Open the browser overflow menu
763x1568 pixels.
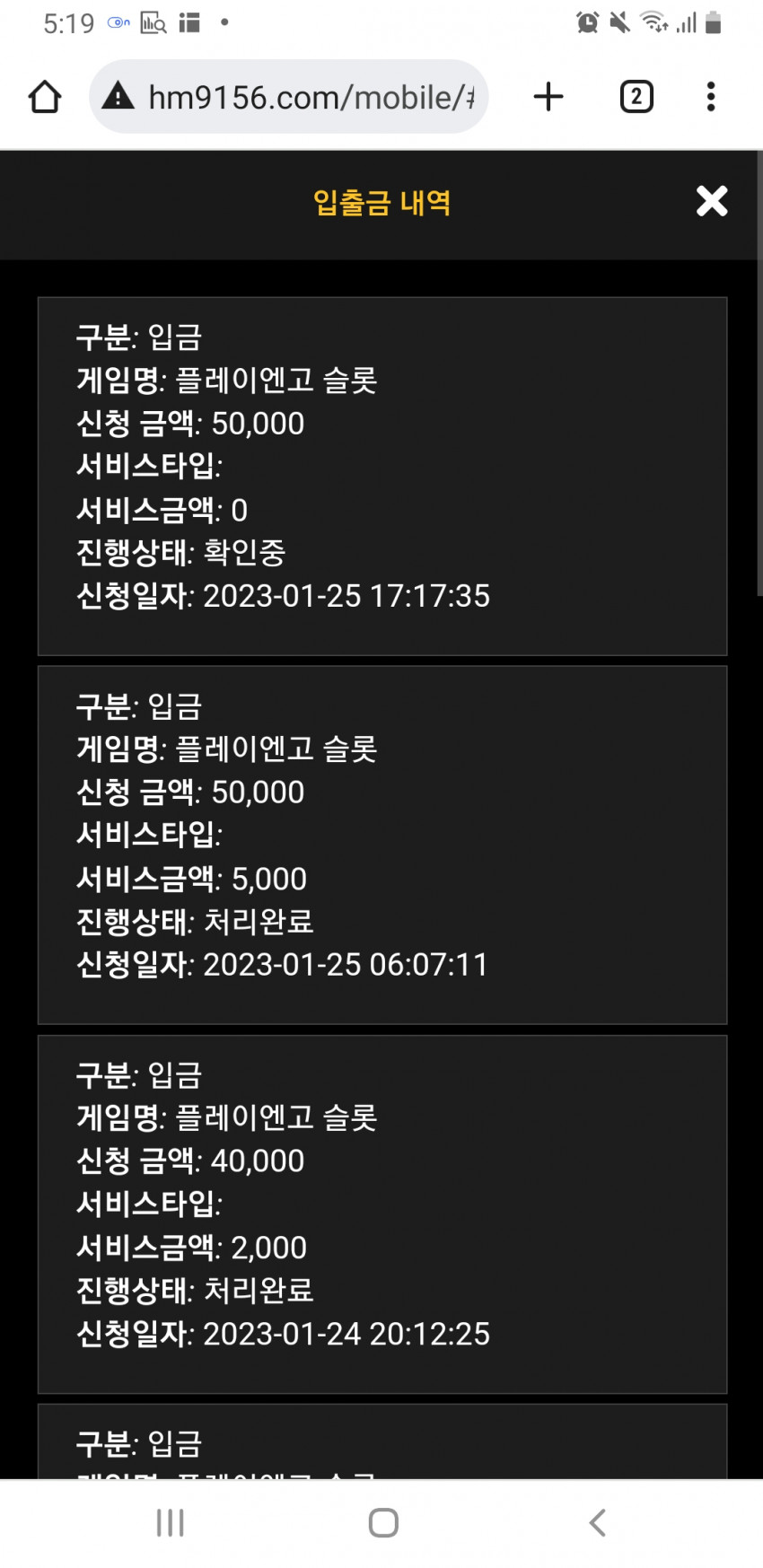(x=711, y=97)
